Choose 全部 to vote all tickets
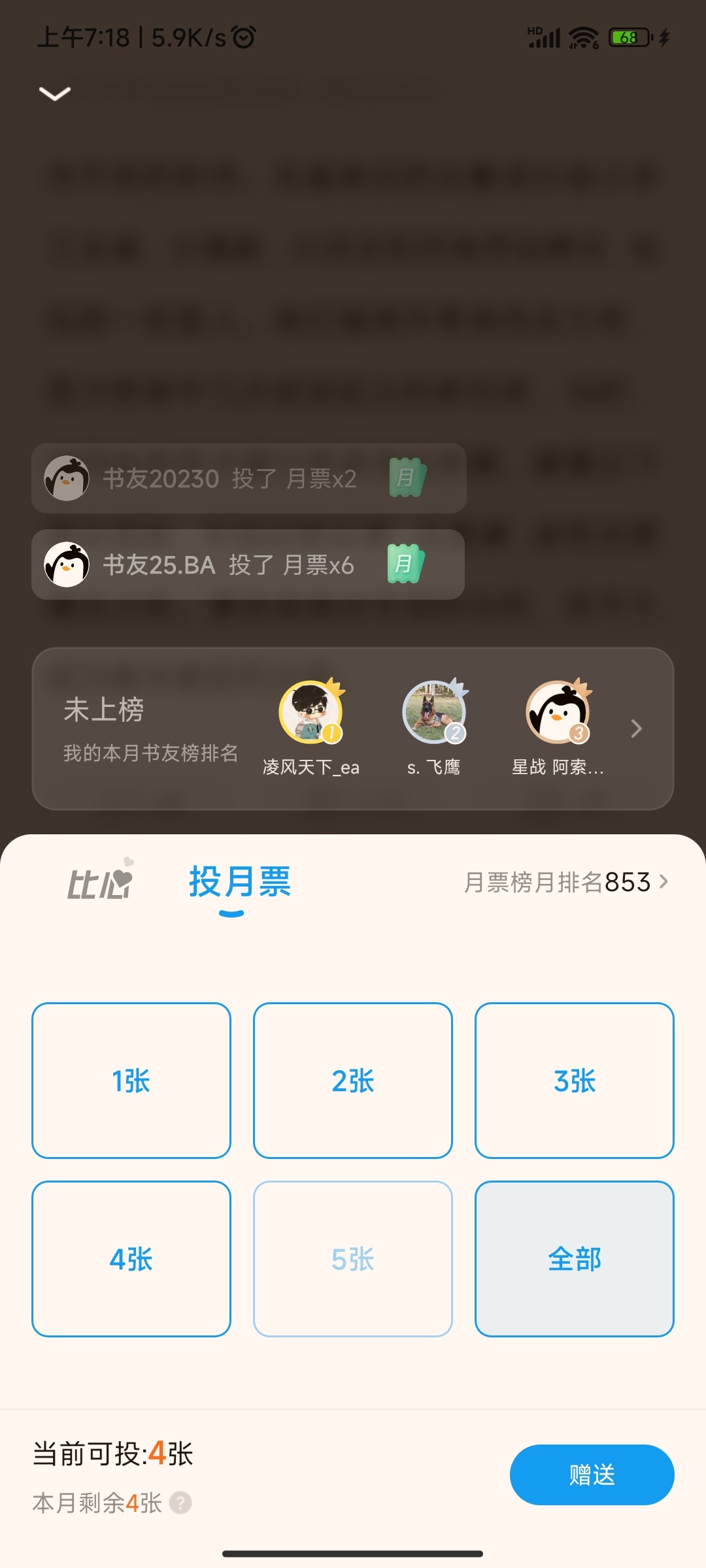 point(574,1259)
